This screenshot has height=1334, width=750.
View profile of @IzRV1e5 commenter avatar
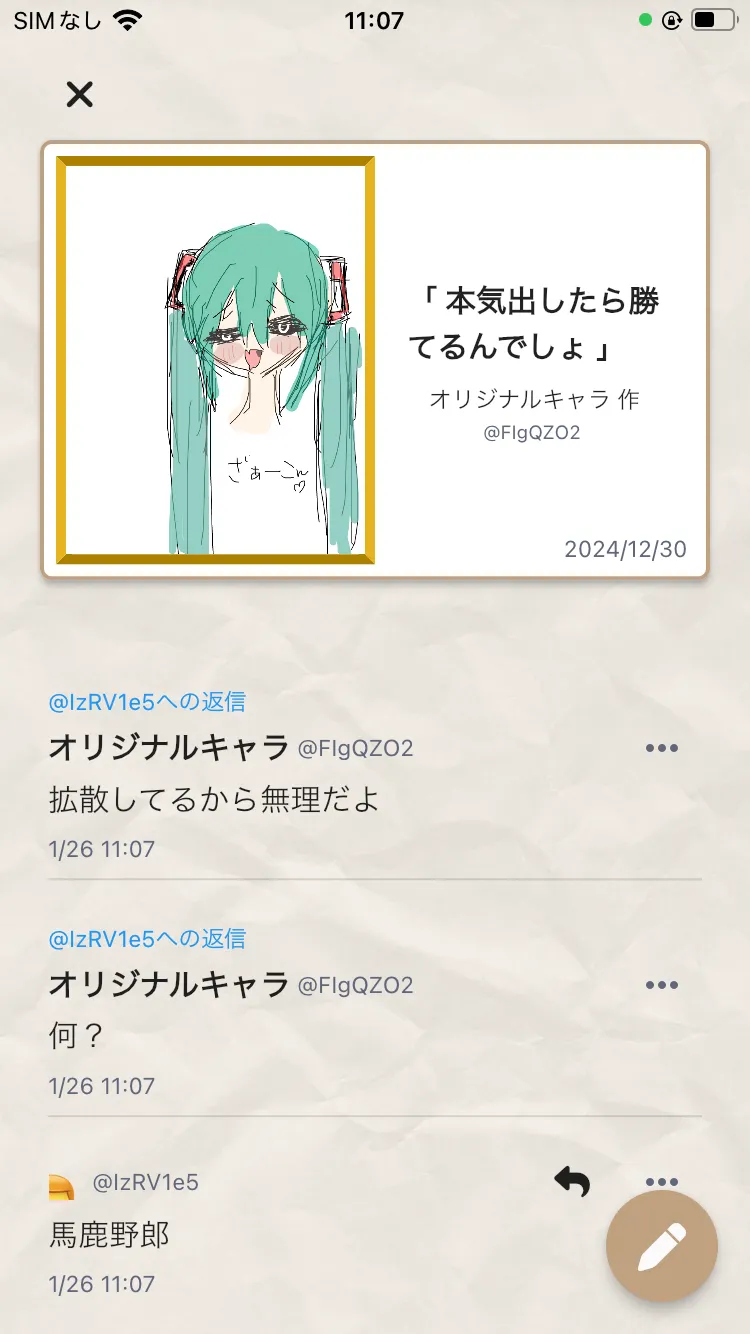click(x=62, y=1186)
